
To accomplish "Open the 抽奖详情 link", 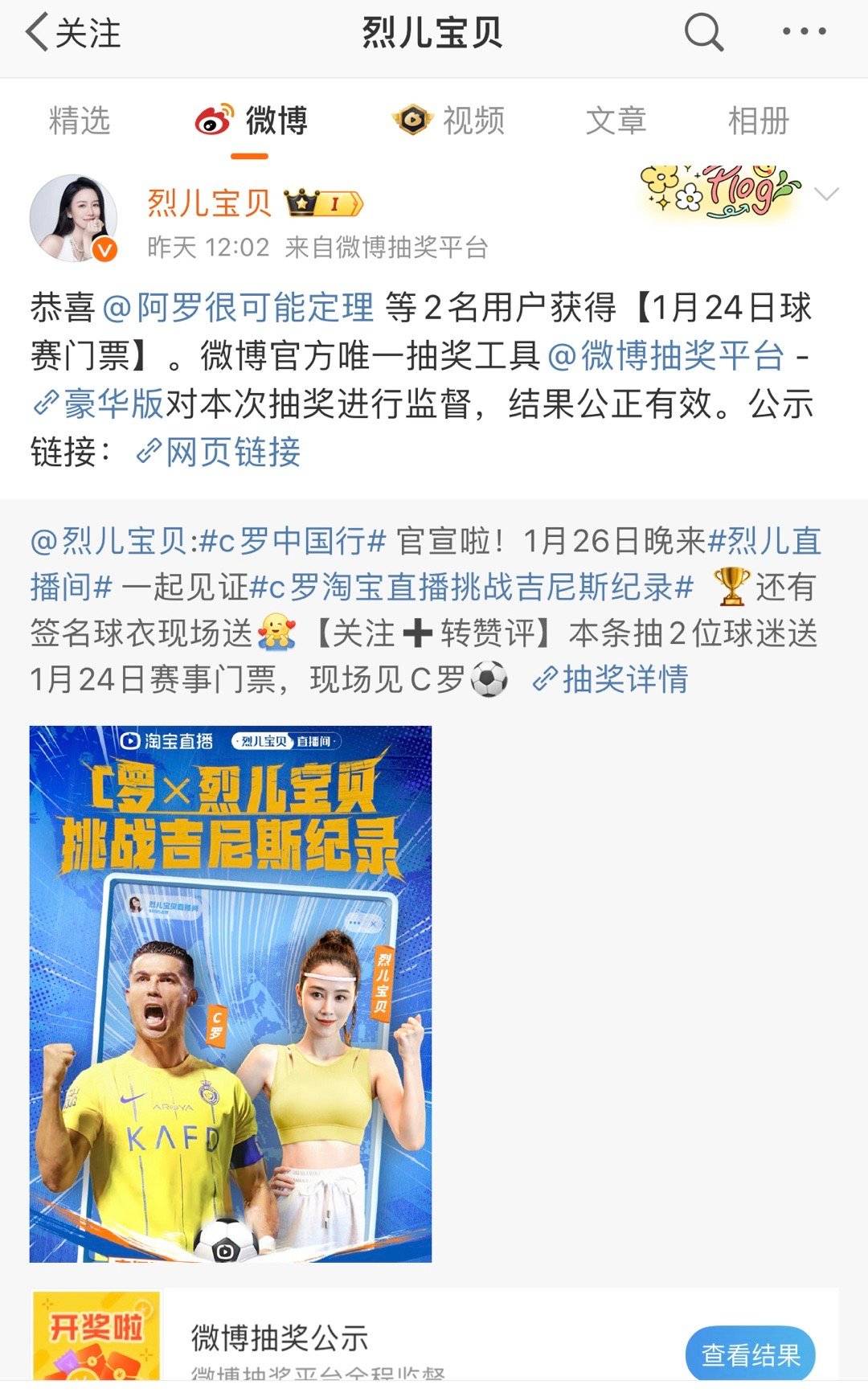I will (x=610, y=680).
